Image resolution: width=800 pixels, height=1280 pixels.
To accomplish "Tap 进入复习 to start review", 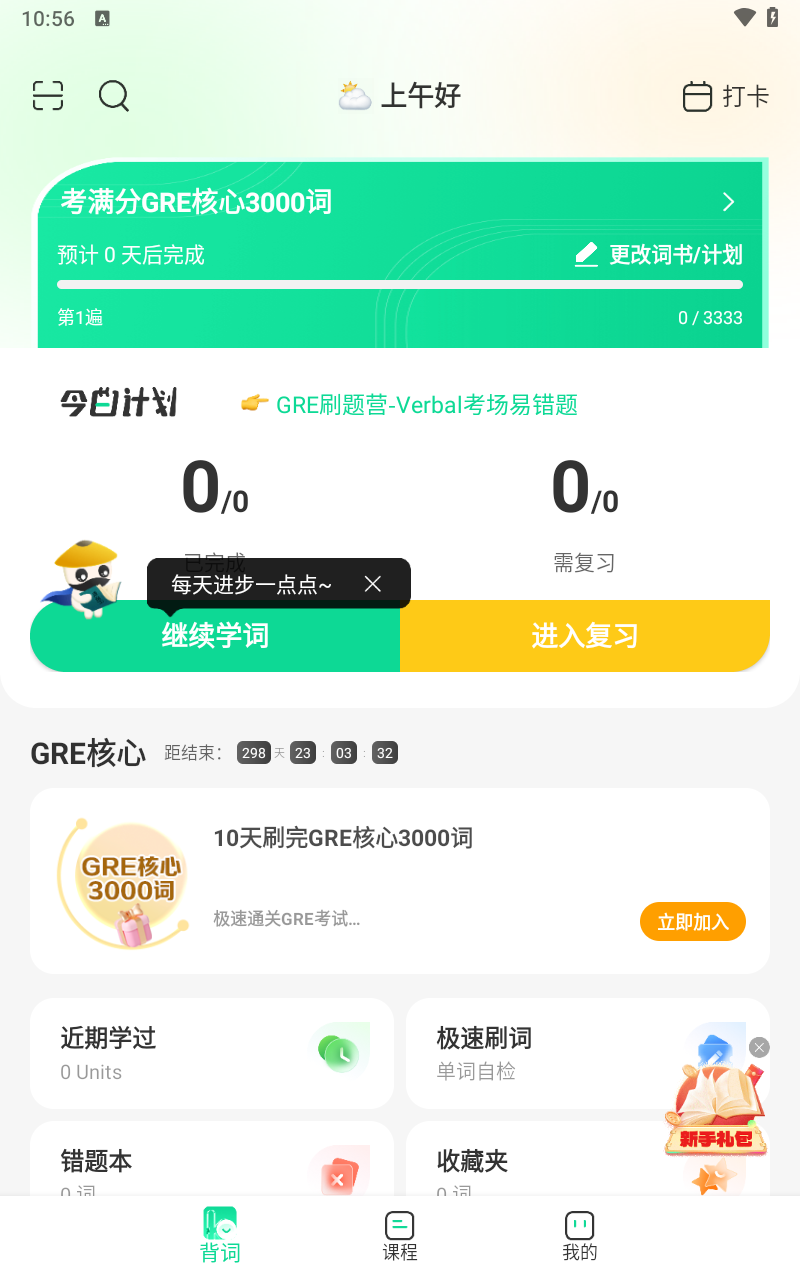I will click(x=585, y=636).
